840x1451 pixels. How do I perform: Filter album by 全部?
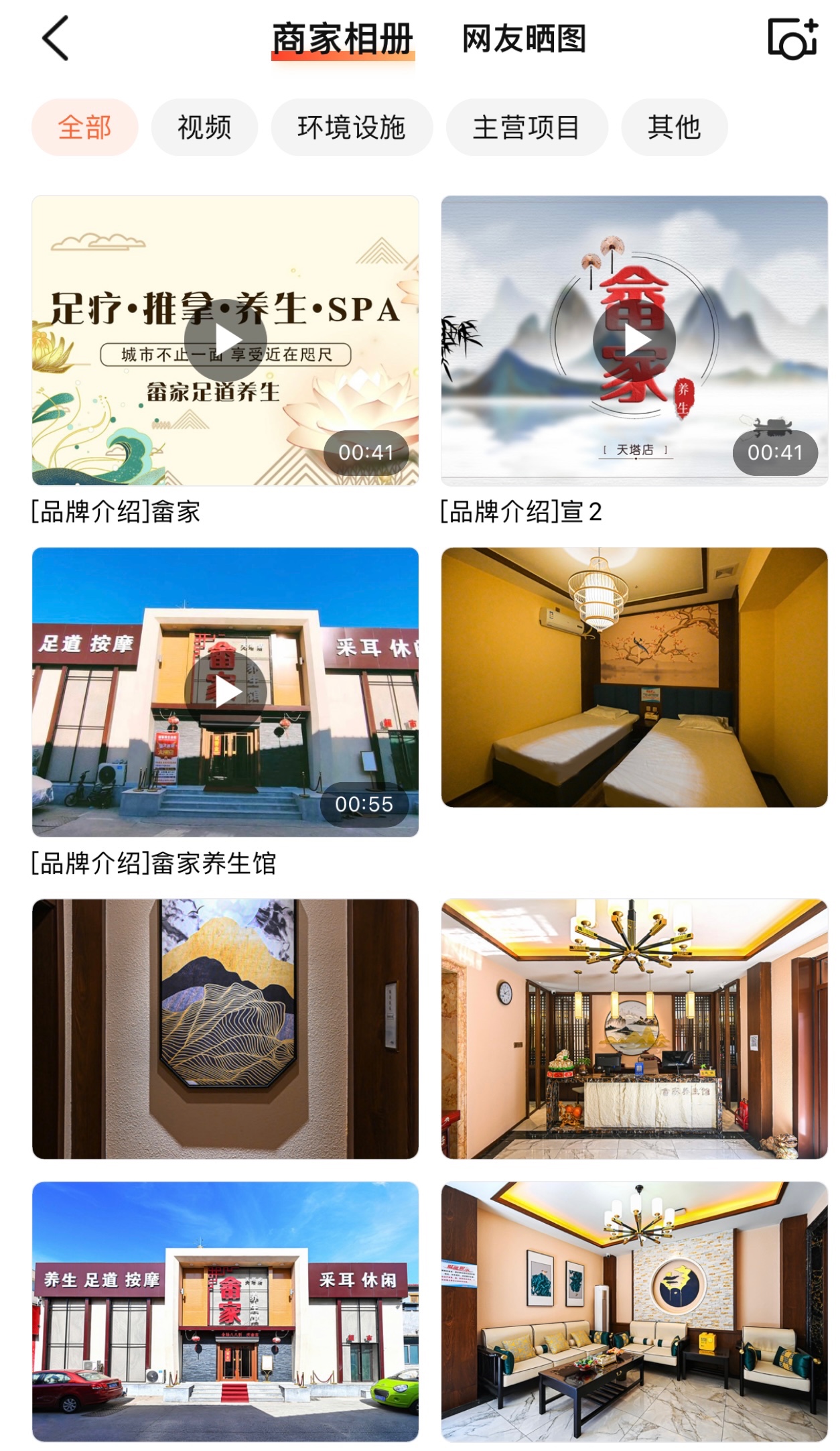(84, 127)
